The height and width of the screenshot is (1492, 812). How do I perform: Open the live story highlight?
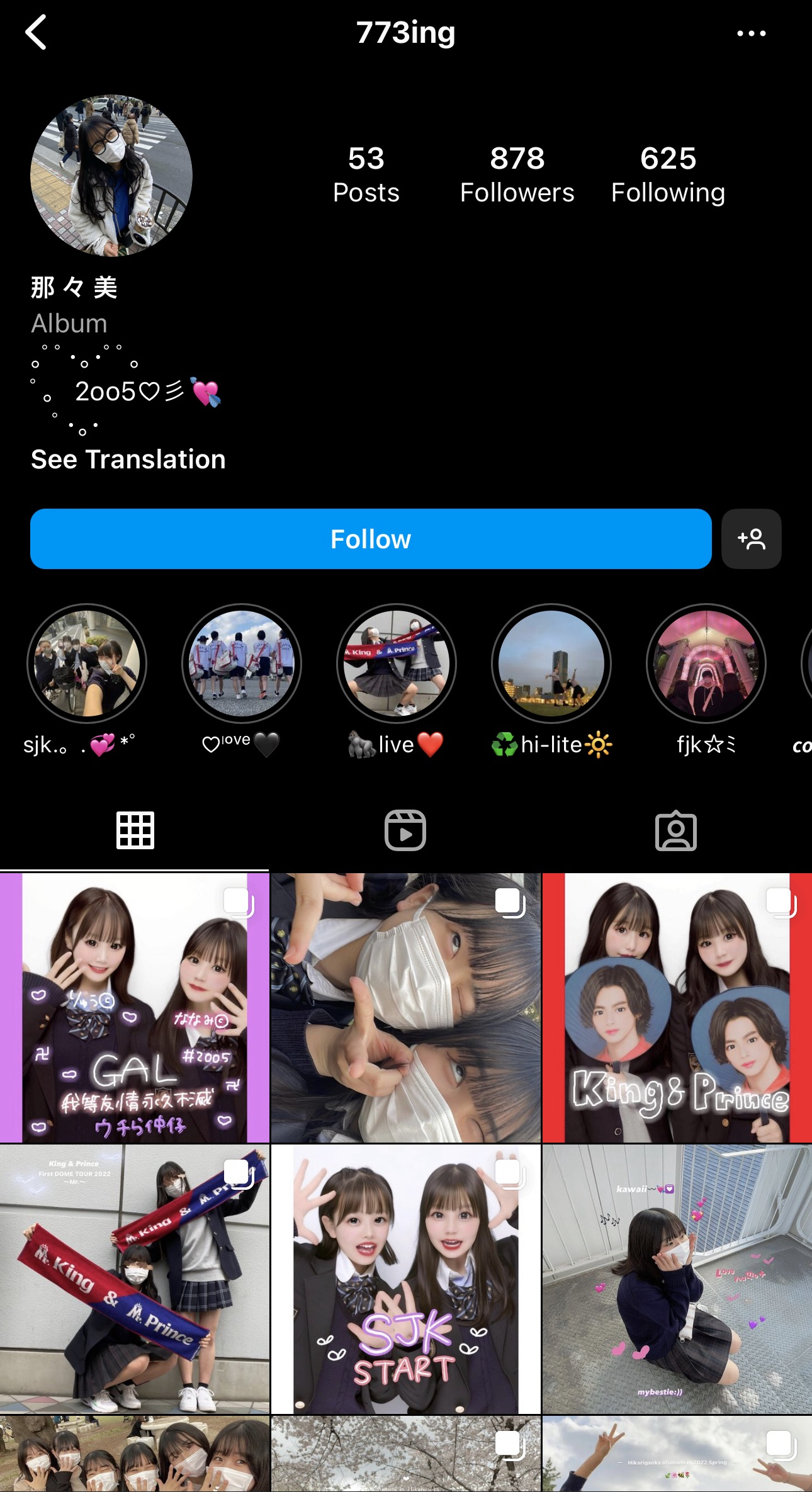[397, 664]
